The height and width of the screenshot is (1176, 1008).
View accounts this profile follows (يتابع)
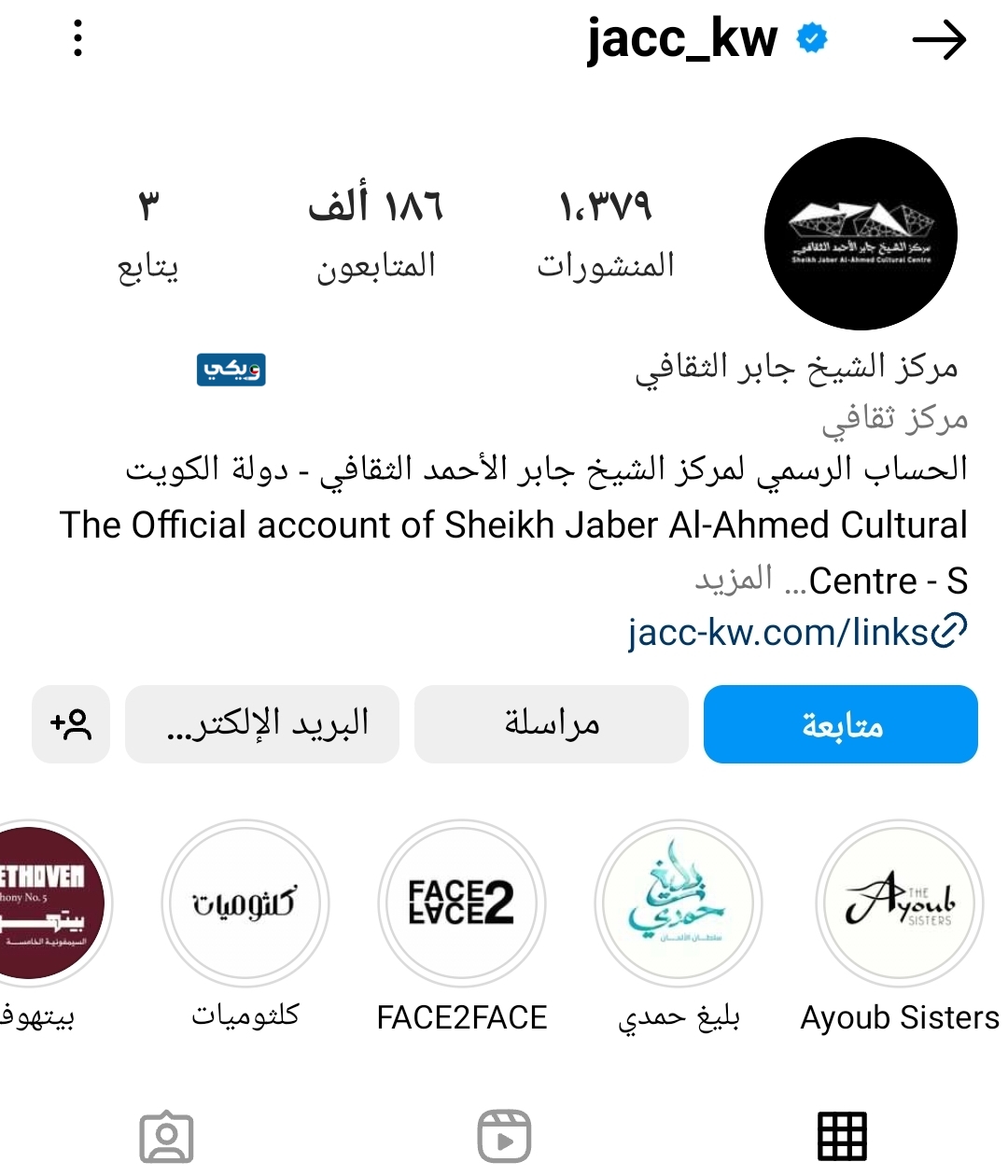click(148, 231)
